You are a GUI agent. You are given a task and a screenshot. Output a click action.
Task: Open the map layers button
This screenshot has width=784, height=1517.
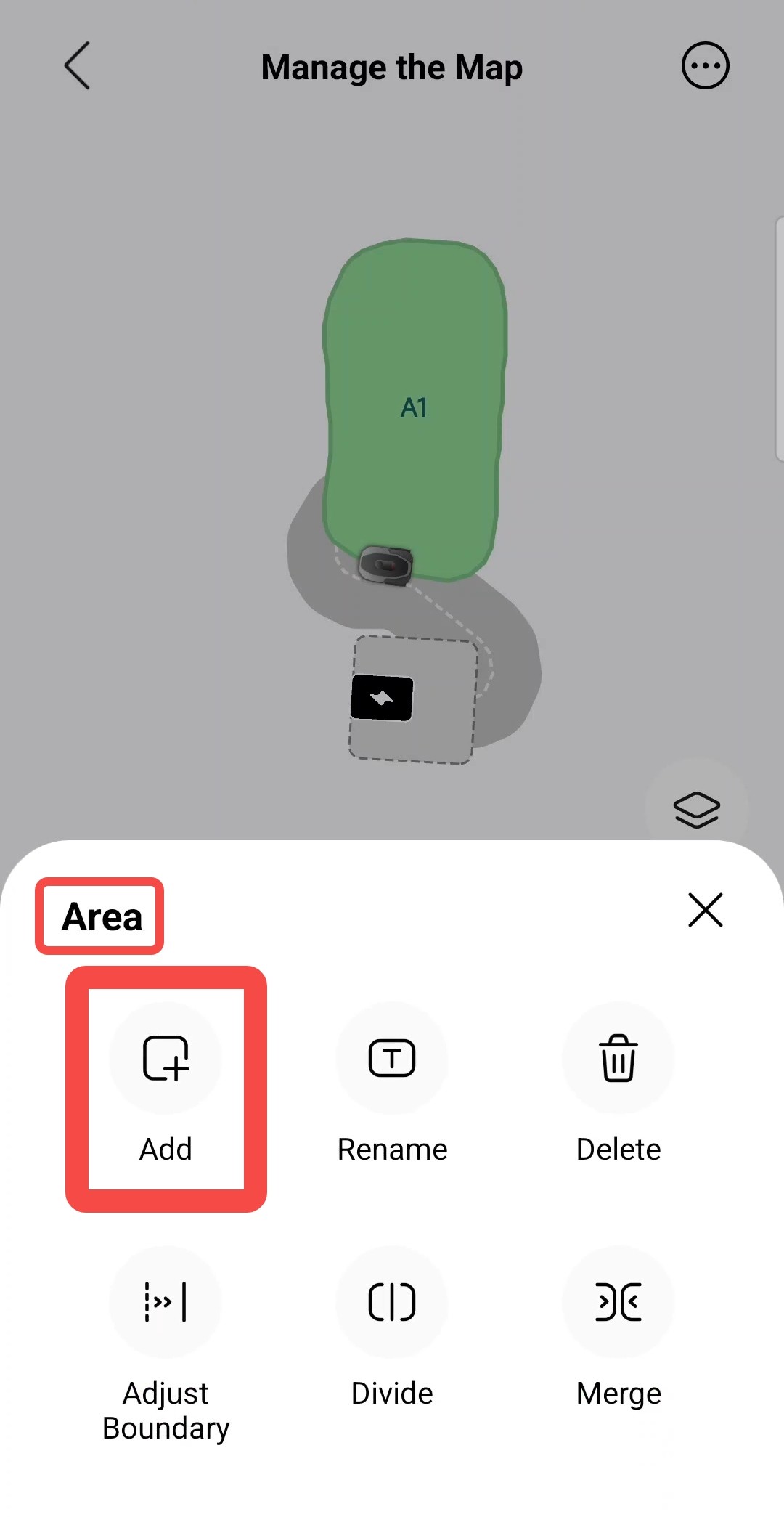[x=696, y=809]
